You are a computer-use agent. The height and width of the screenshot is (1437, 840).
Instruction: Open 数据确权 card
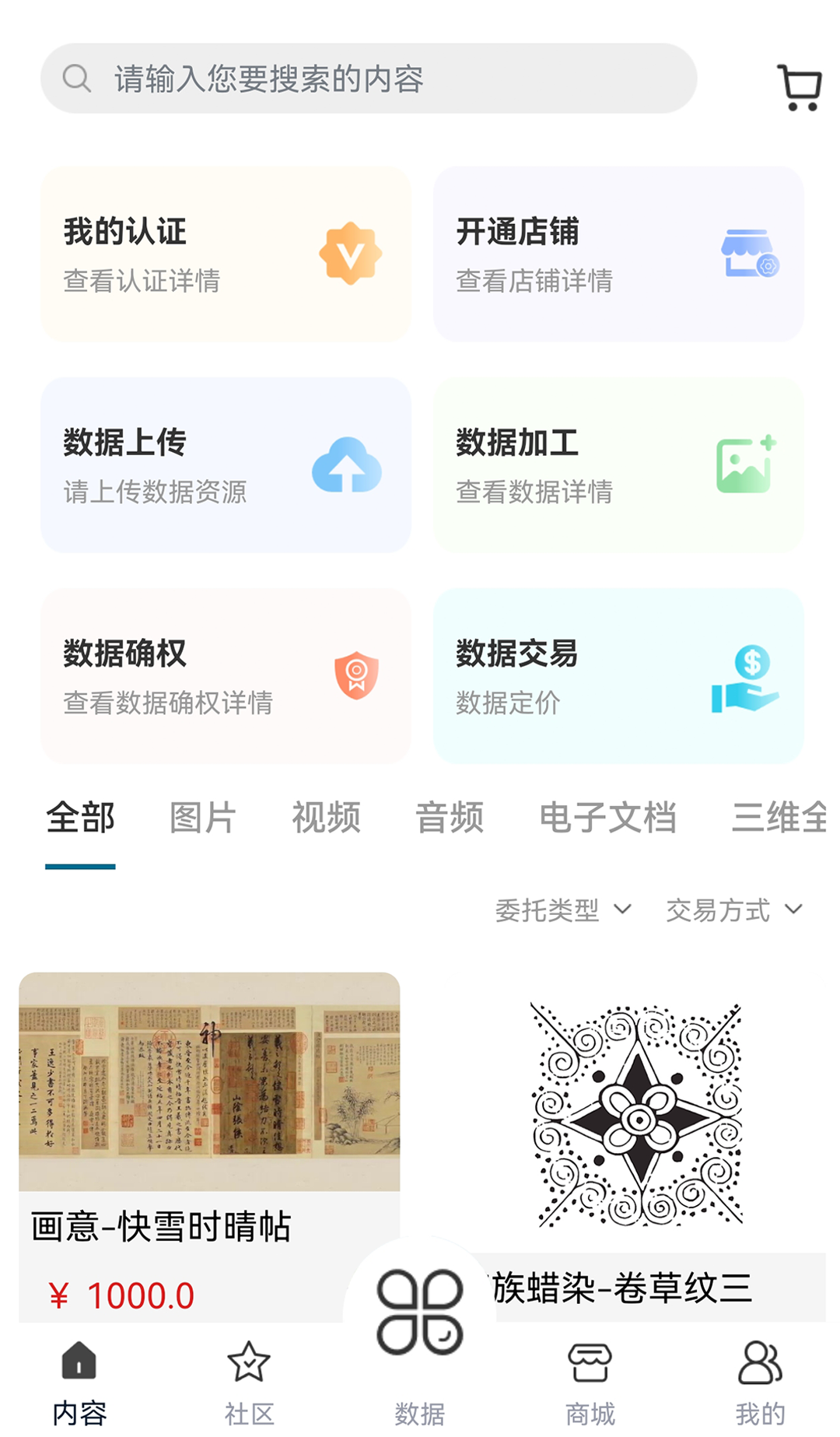226,676
